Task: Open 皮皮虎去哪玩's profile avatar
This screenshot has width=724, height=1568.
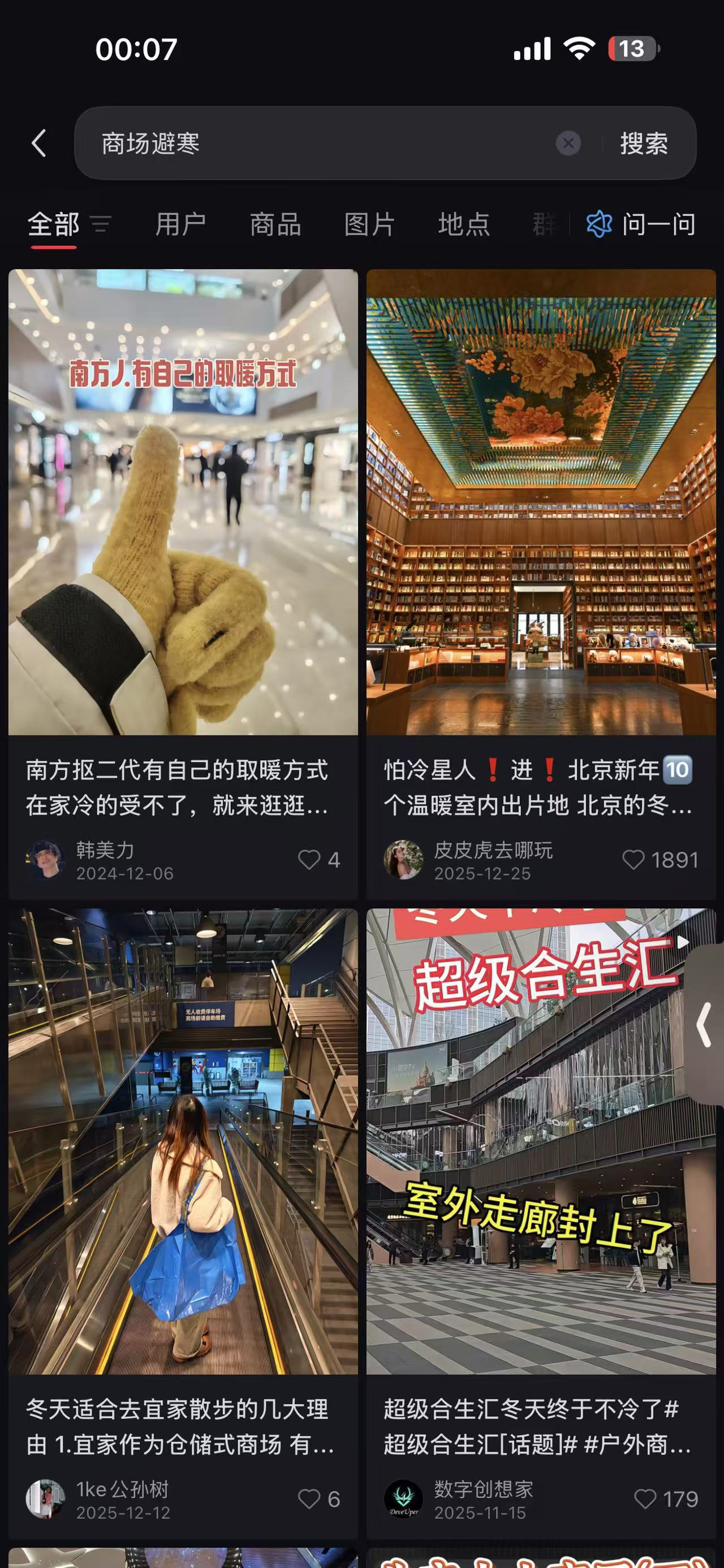Action: (403, 860)
